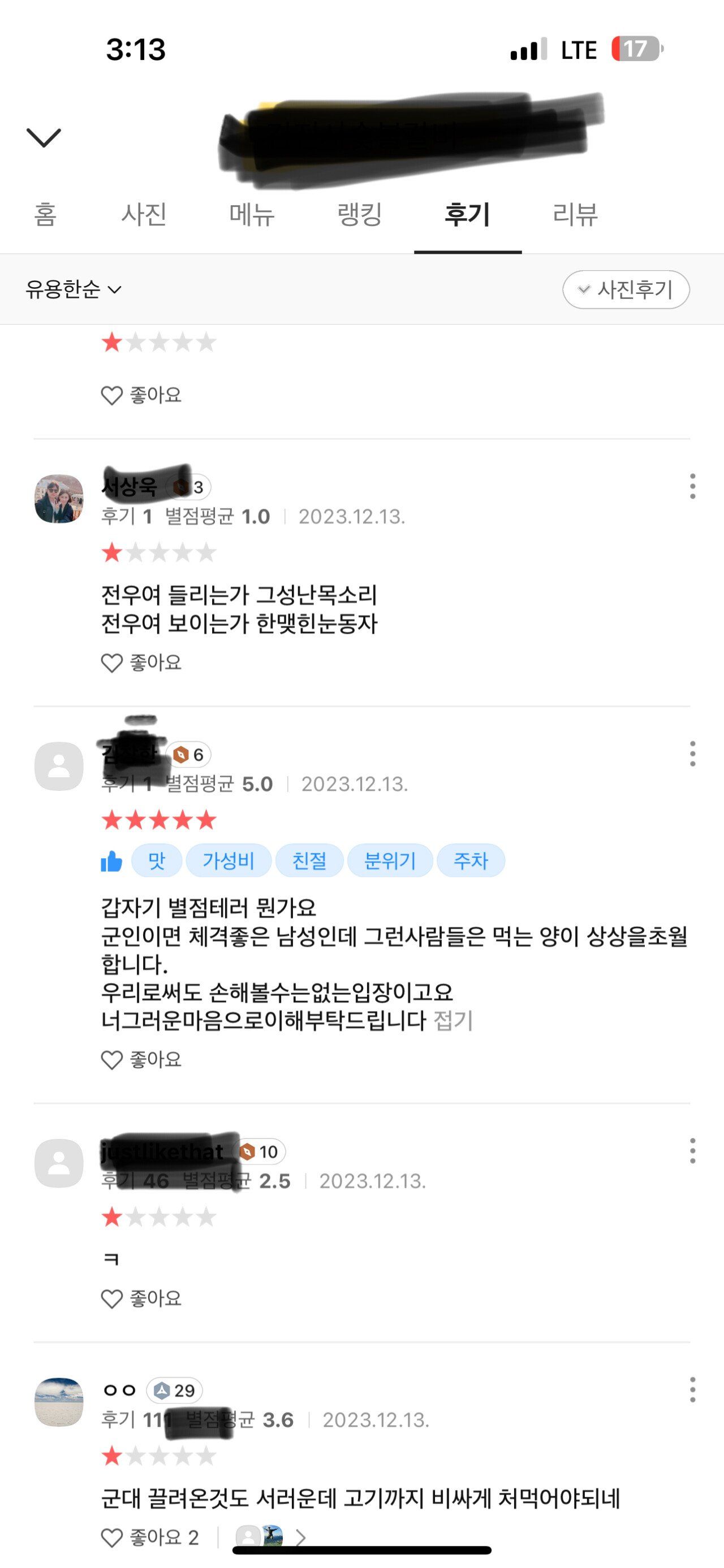Toggle the 사진후기 filter
Image resolution: width=724 pixels, height=1568 pixels.
[626, 289]
